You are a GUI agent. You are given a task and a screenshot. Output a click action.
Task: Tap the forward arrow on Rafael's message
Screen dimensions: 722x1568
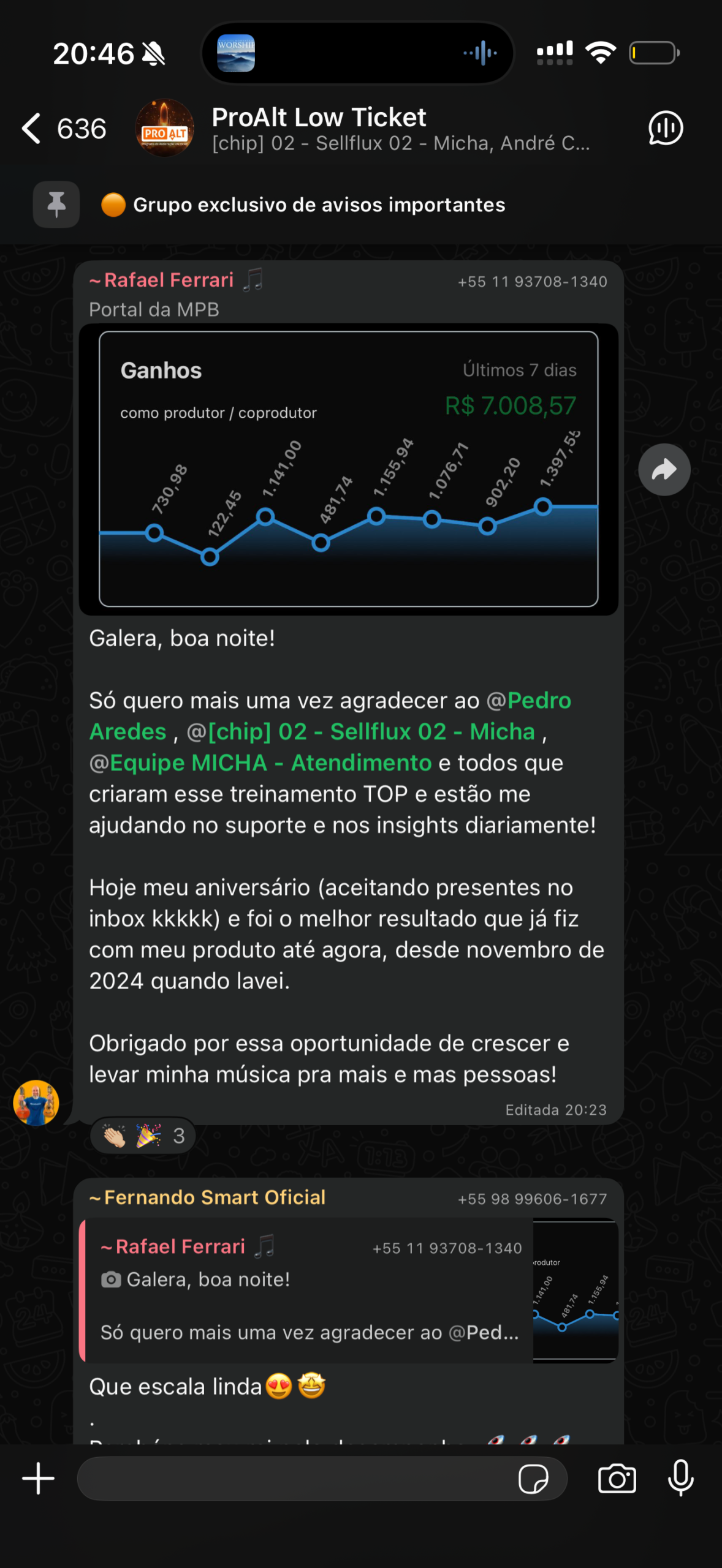coord(664,469)
